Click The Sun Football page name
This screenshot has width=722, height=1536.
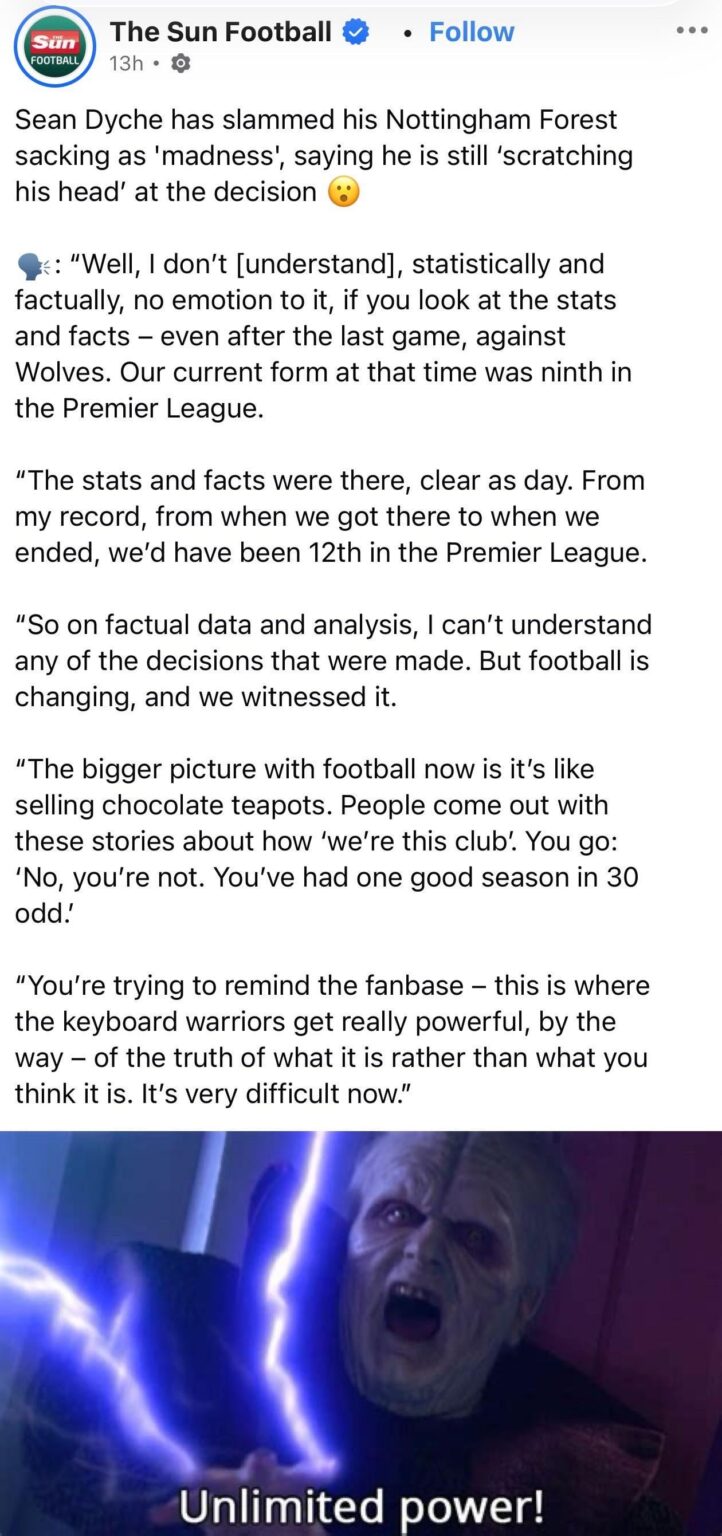coord(221,31)
